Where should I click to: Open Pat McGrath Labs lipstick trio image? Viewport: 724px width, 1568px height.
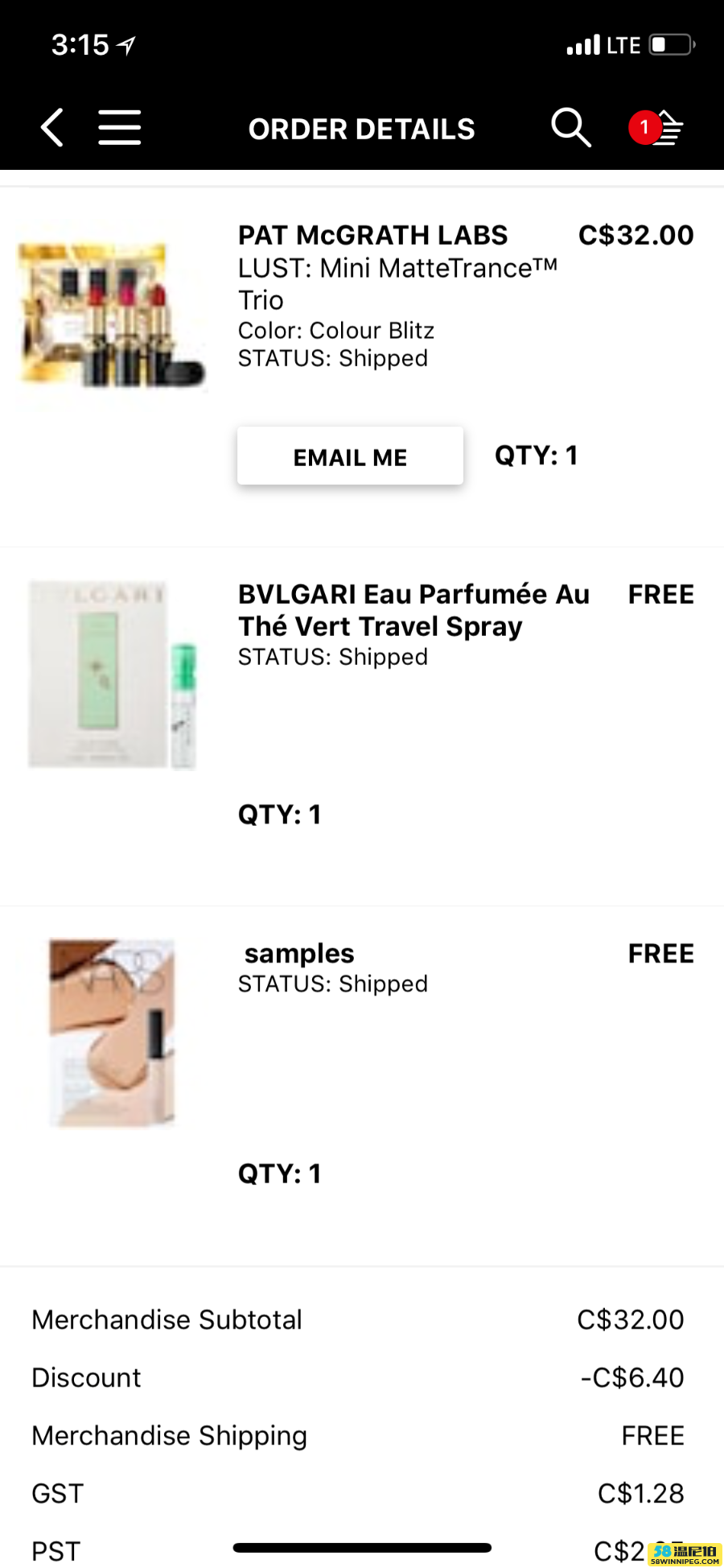coord(113,316)
